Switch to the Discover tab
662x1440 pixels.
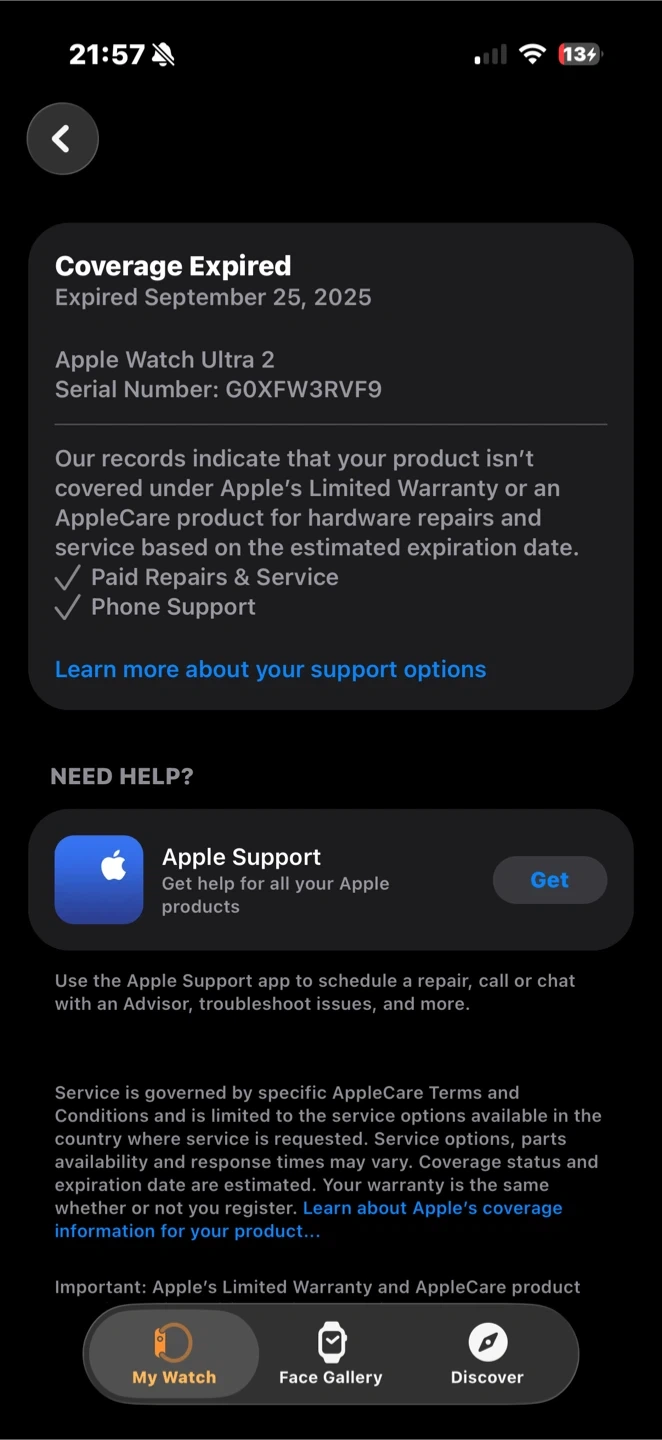tap(487, 1355)
